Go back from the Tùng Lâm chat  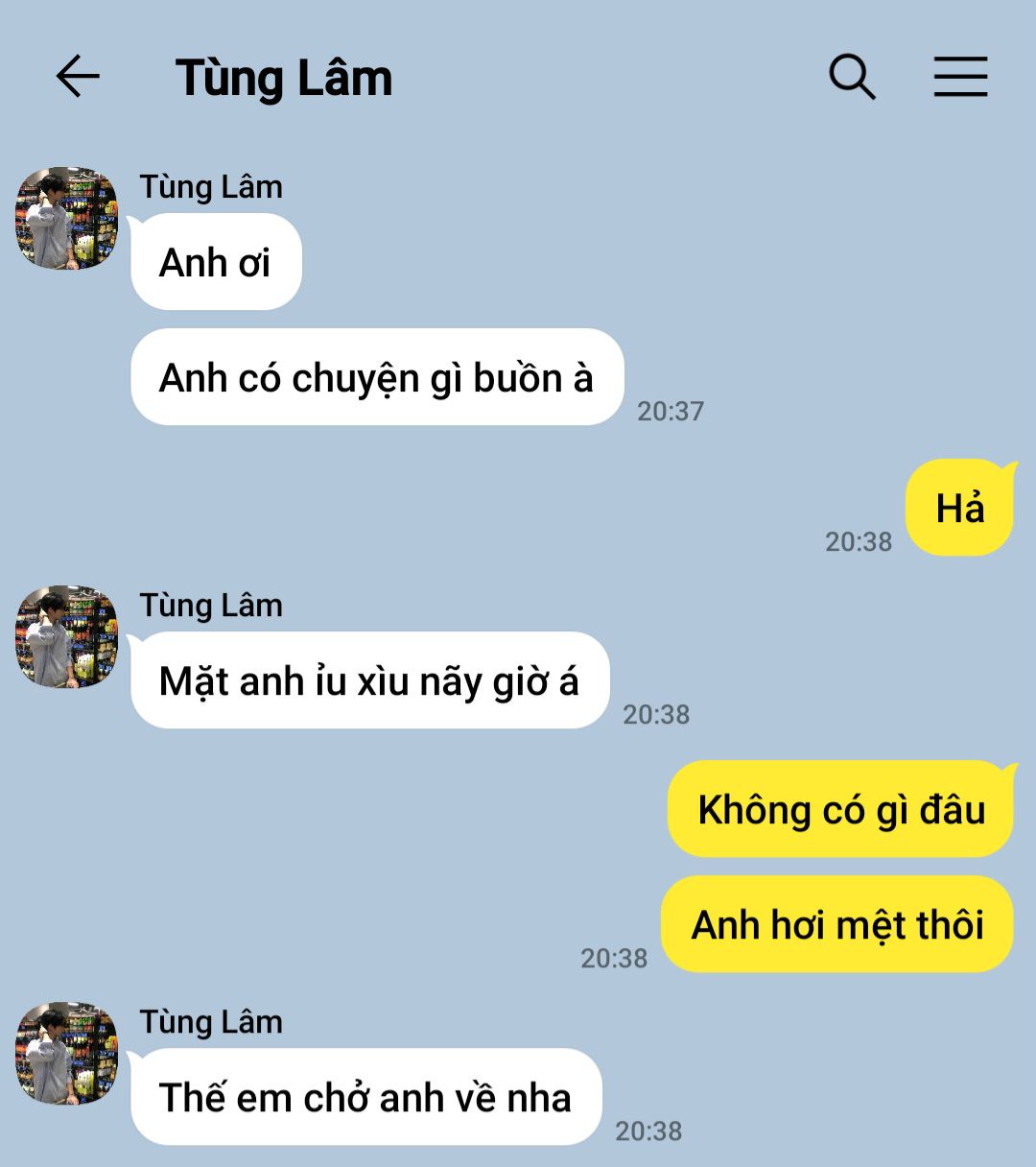(x=78, y=77)
